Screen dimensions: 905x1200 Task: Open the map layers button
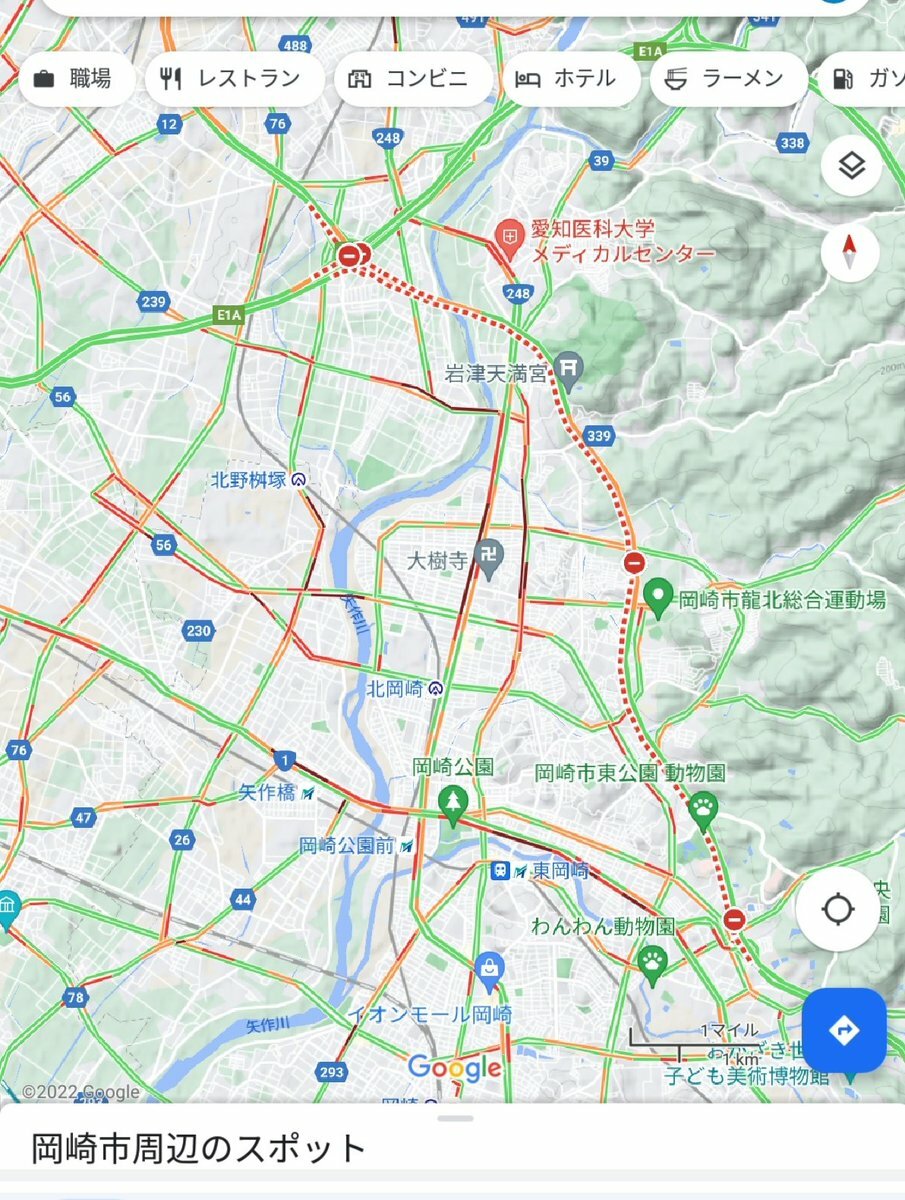click(x=851, y=166)
